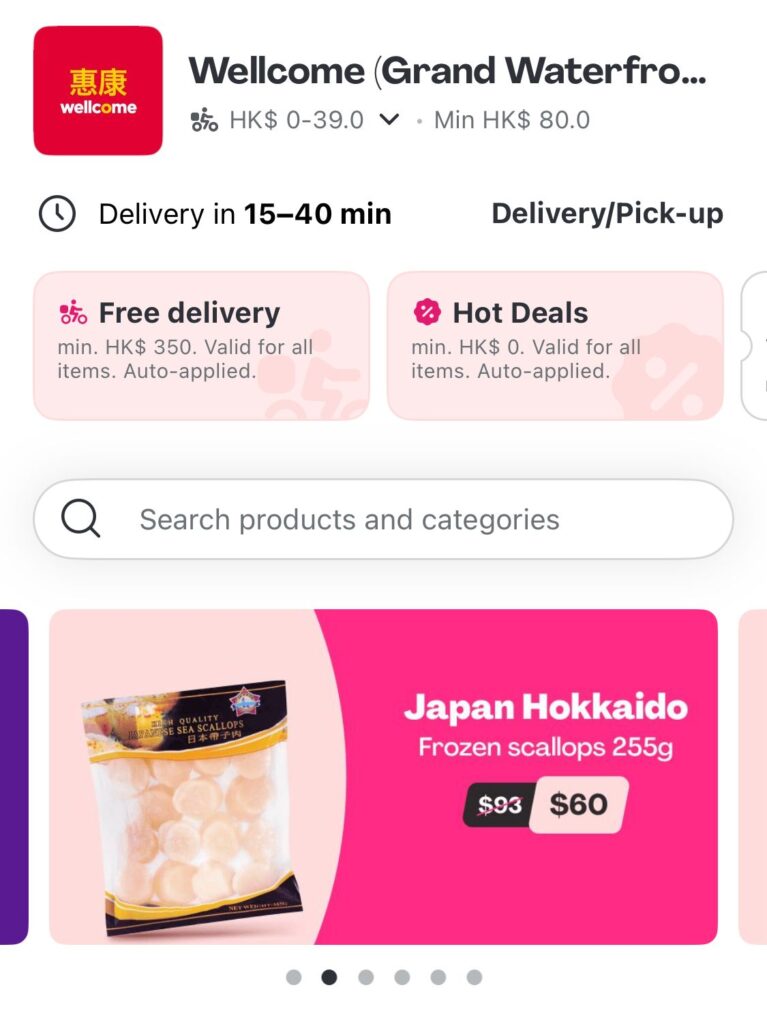Open the Hot Deals offer card
Viewport: 767px width, 1024px height.
554,345
